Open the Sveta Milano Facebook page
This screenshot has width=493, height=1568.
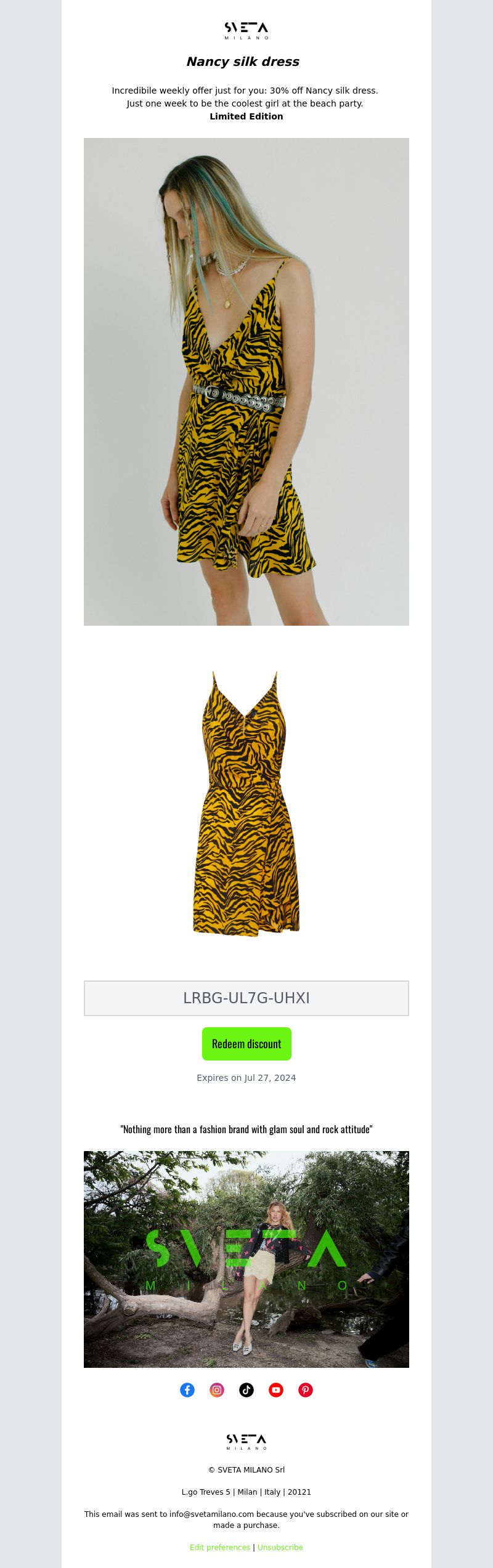[187, 1390]
